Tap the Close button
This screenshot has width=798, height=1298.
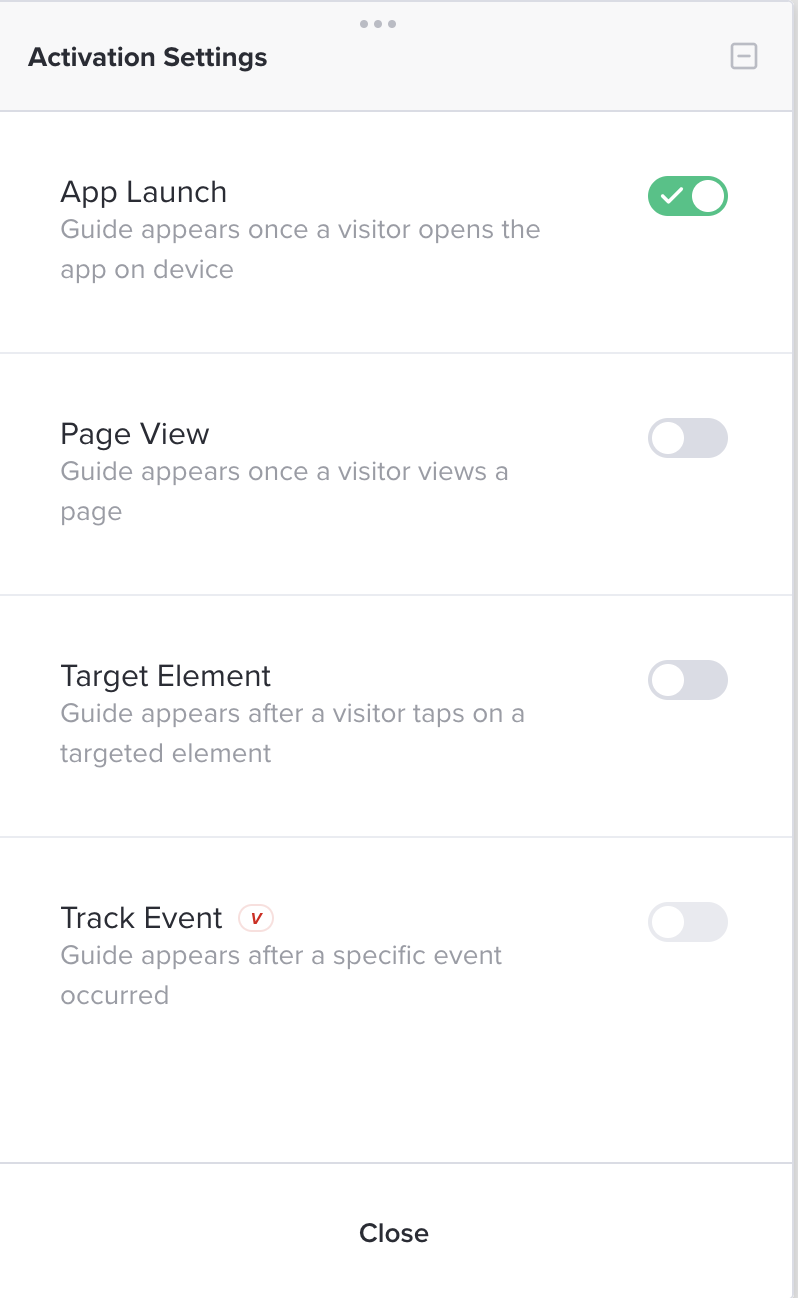pos(394,1233)
